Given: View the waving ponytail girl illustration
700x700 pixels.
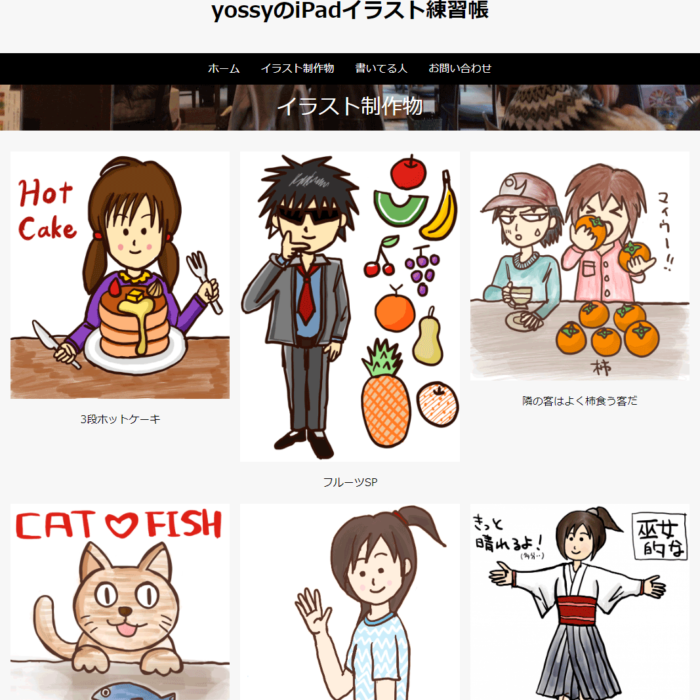Looking at the screenshot, I should point(350,600).
